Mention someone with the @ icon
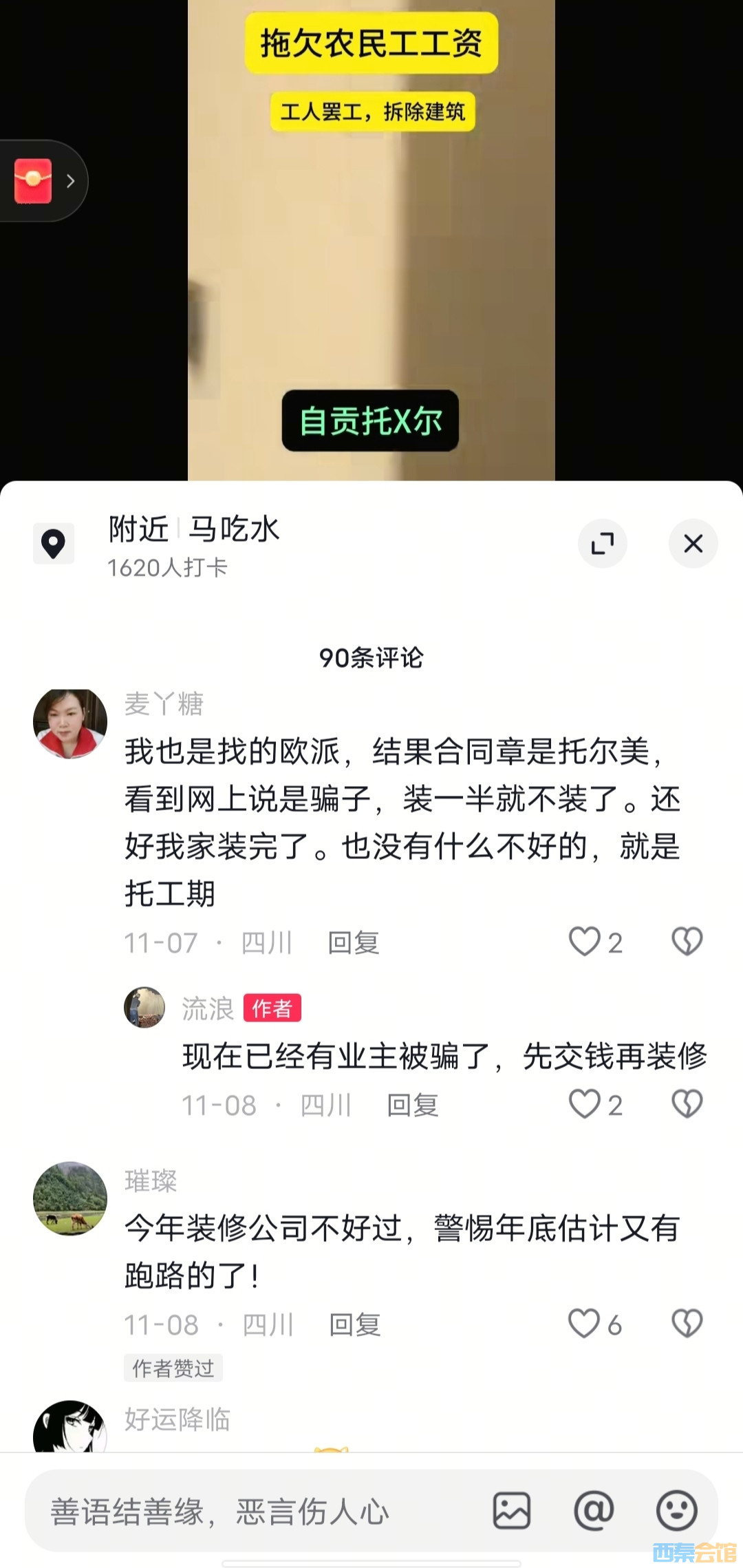The image size is (743, 1568). tap(594, 1511)
